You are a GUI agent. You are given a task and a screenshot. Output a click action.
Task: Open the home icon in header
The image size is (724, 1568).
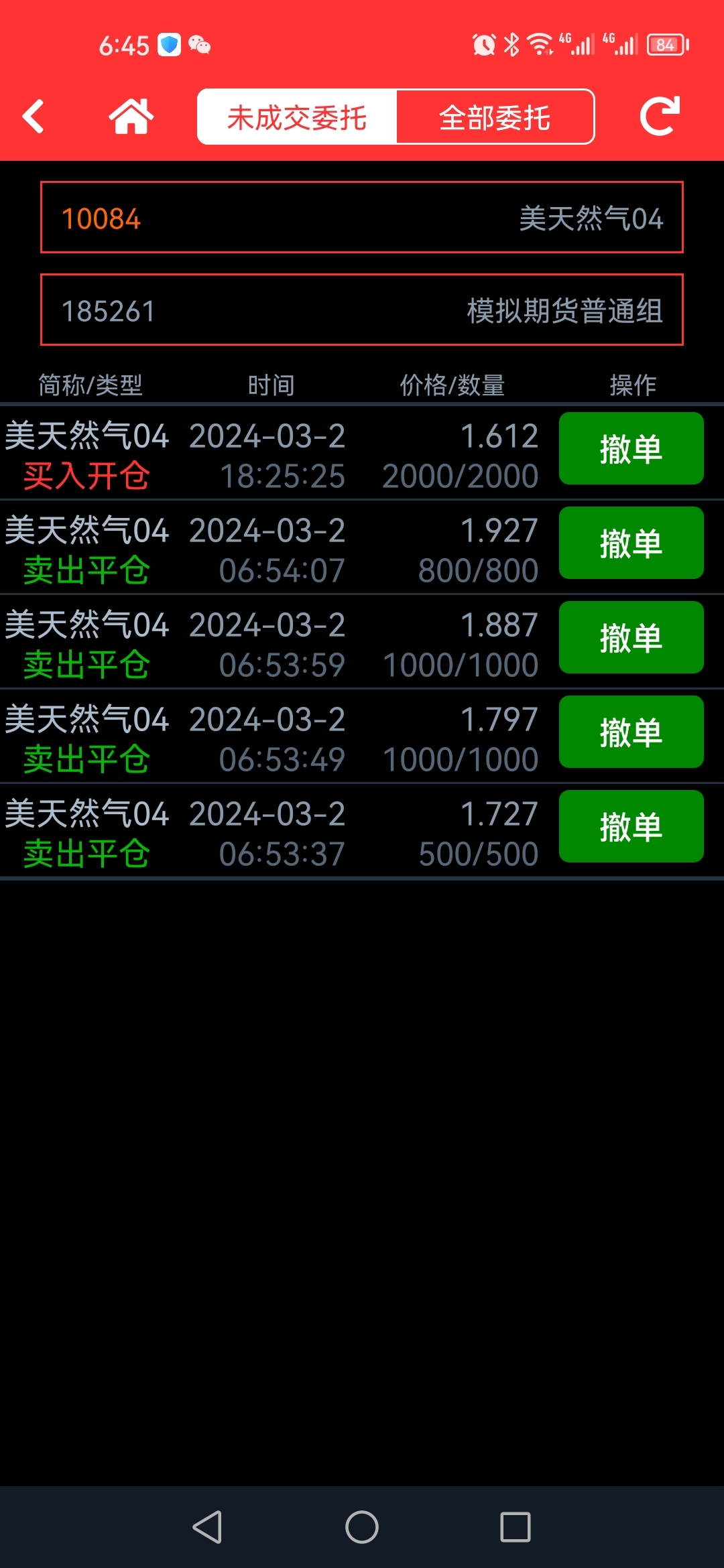tap(131, 117)
